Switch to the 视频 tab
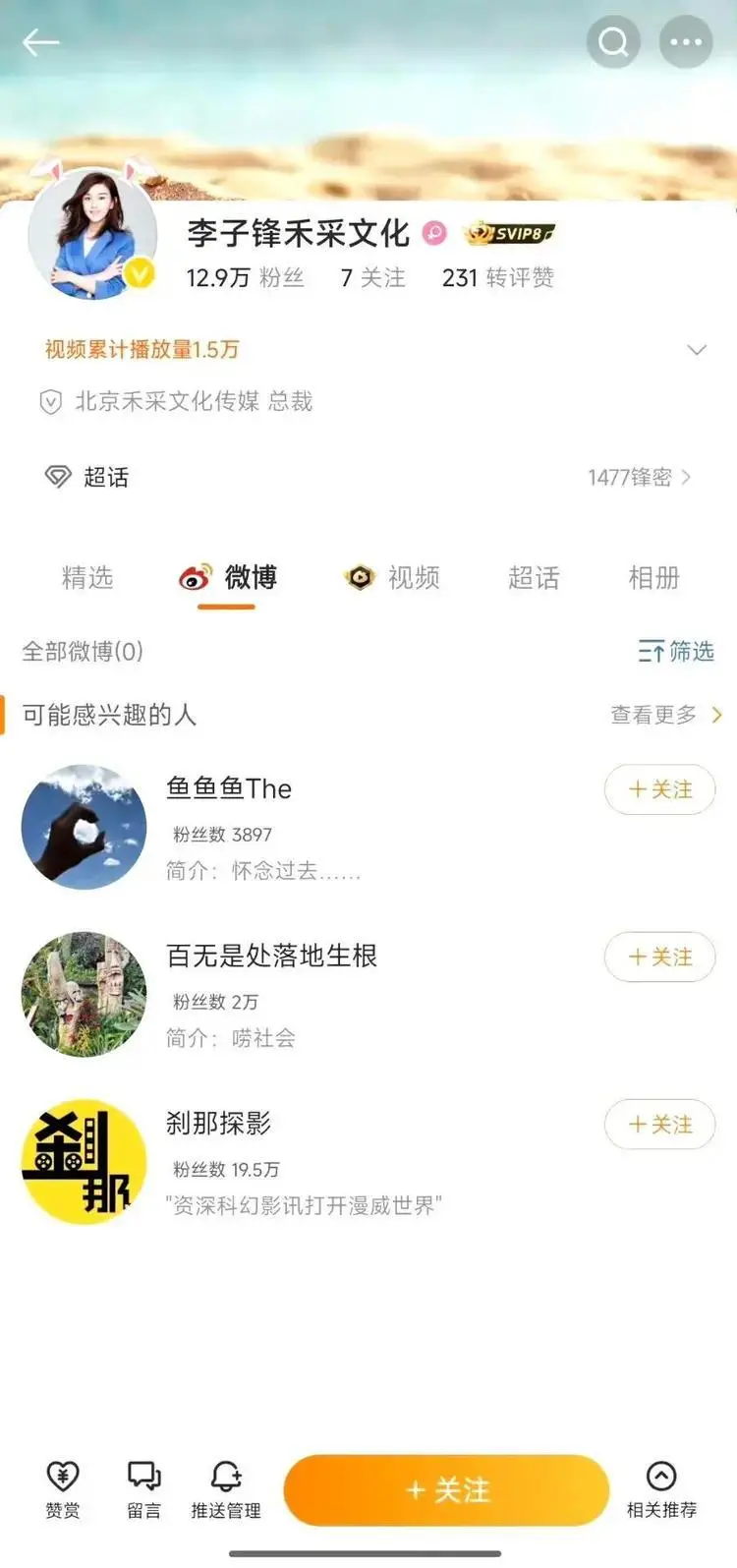 point(393,577)
